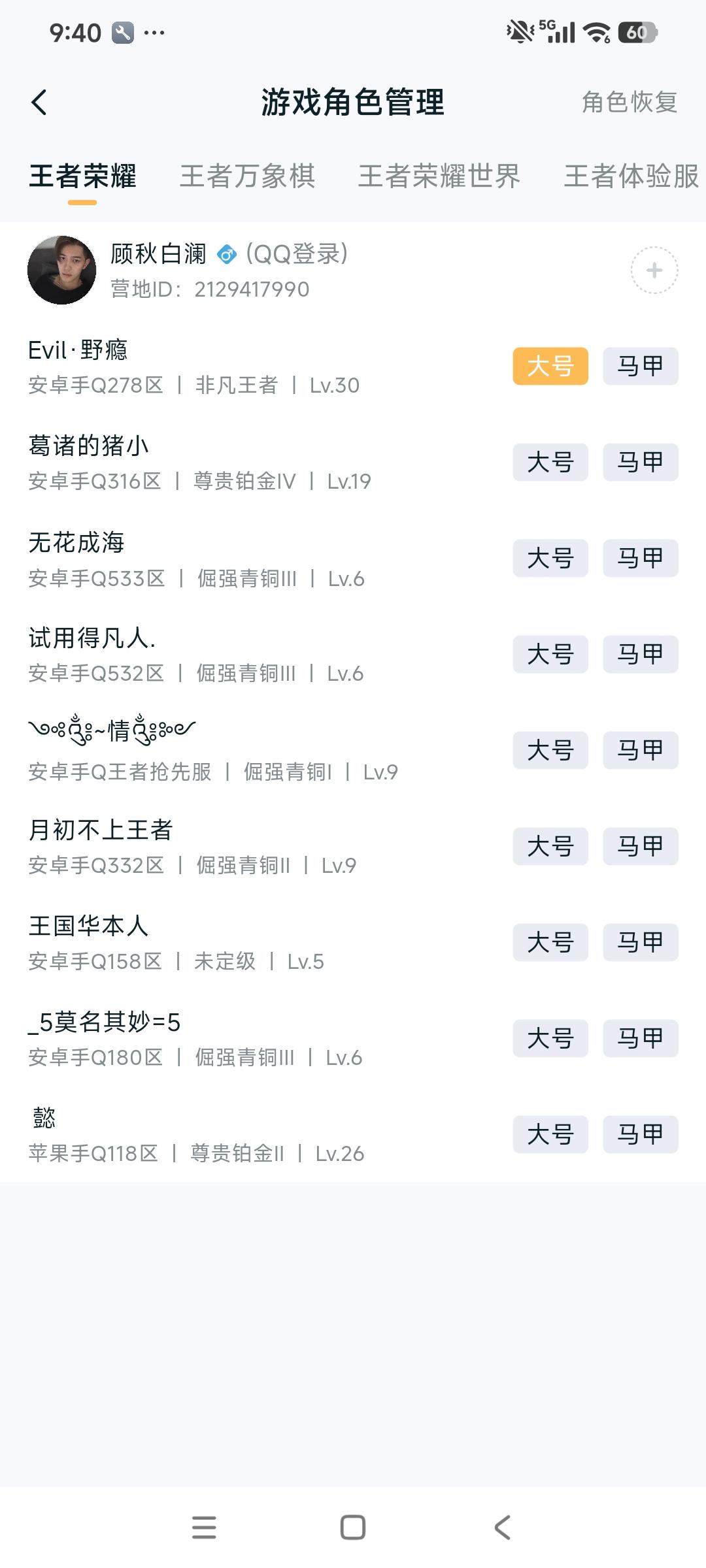Tap the dashed plus icon to add account
Screen dimensions: 706x1568
654,270
